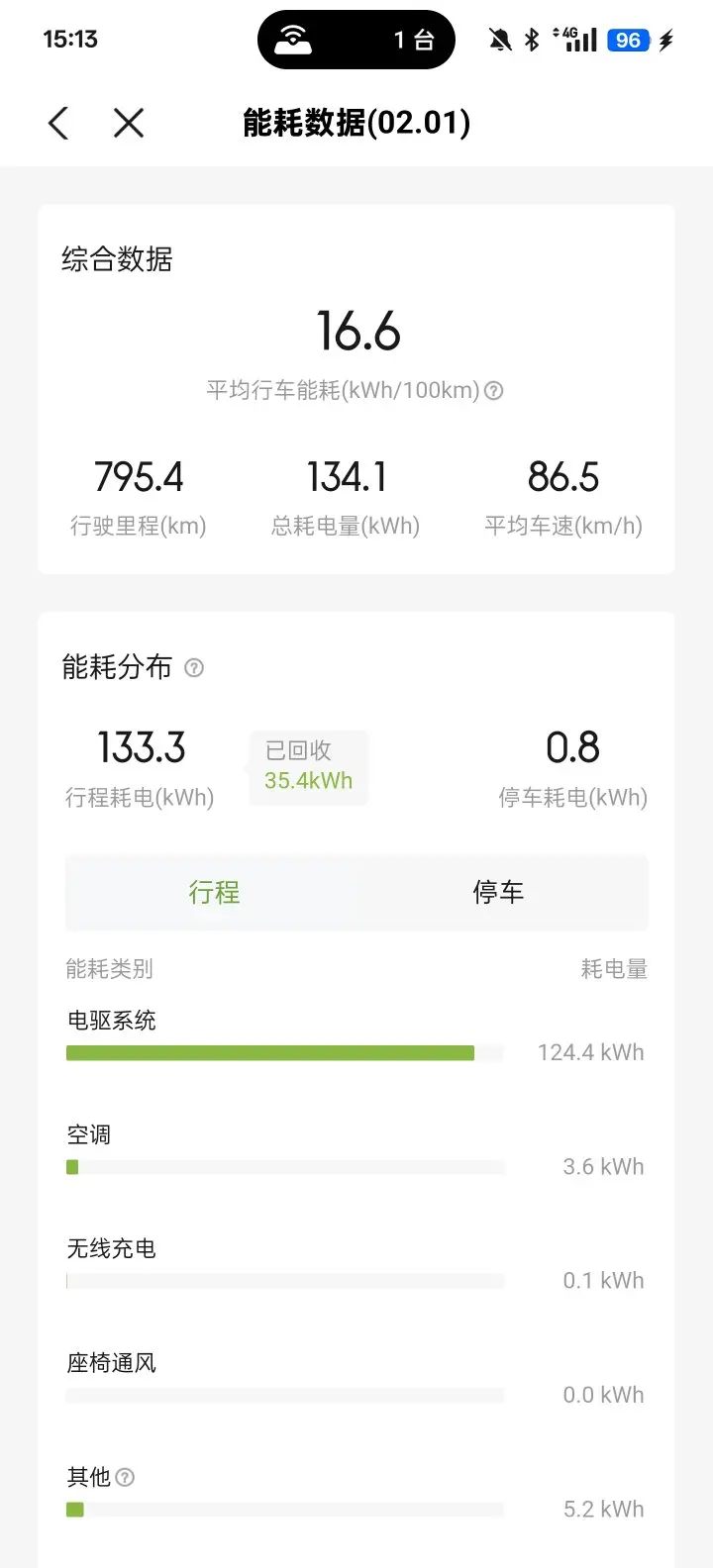Go back using the left arrow
Screen dimensions: 713x1568
(58, 124)
